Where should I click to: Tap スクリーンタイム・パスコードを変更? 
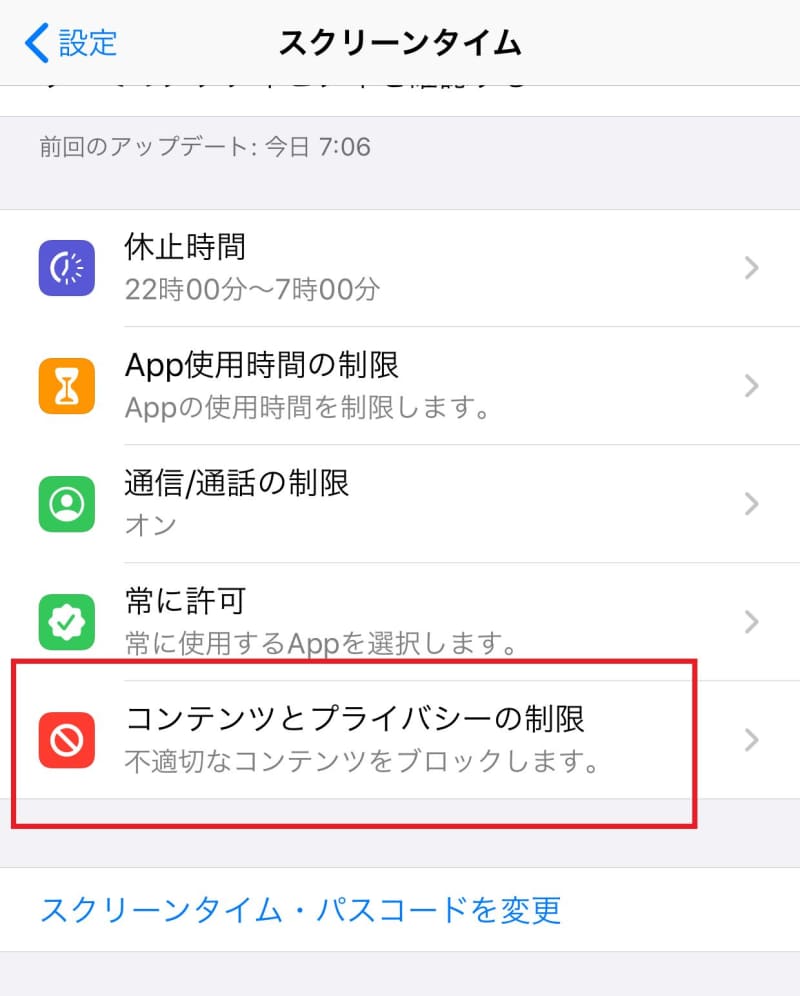coord(300,910)
